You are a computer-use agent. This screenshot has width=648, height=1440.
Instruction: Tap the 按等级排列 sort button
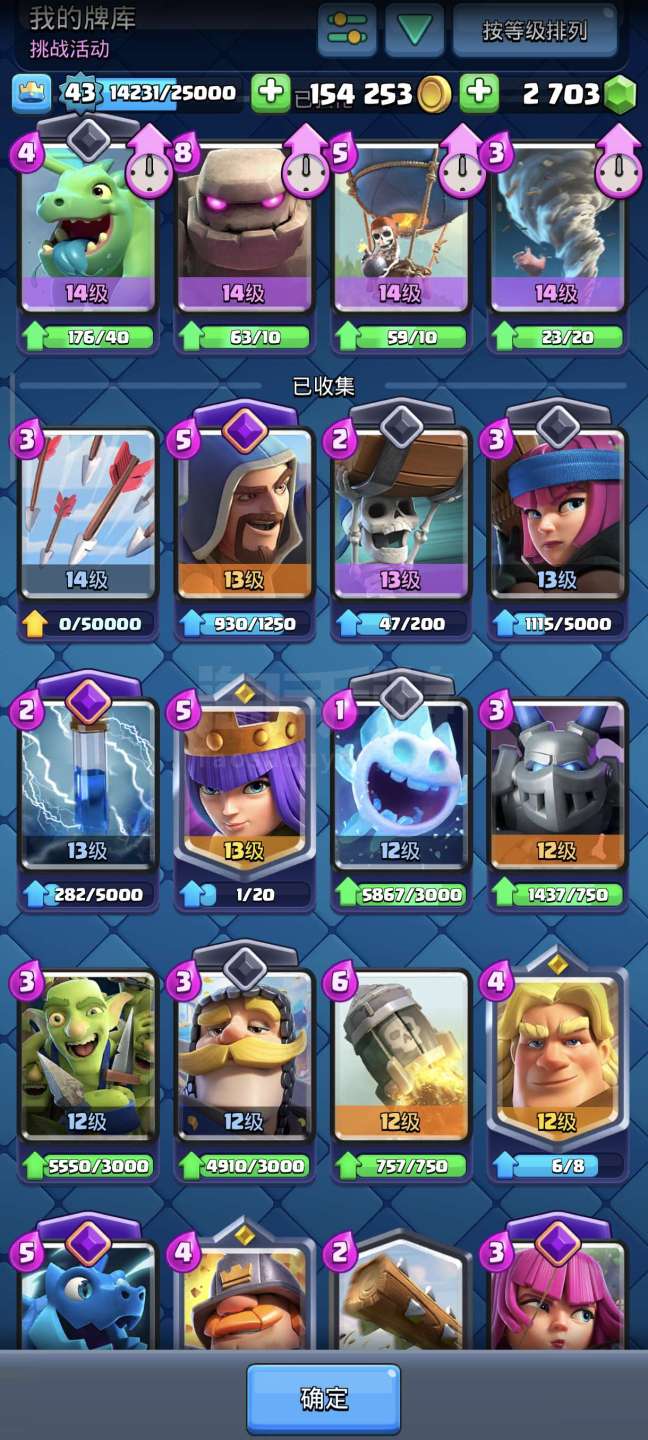point(534,30)
